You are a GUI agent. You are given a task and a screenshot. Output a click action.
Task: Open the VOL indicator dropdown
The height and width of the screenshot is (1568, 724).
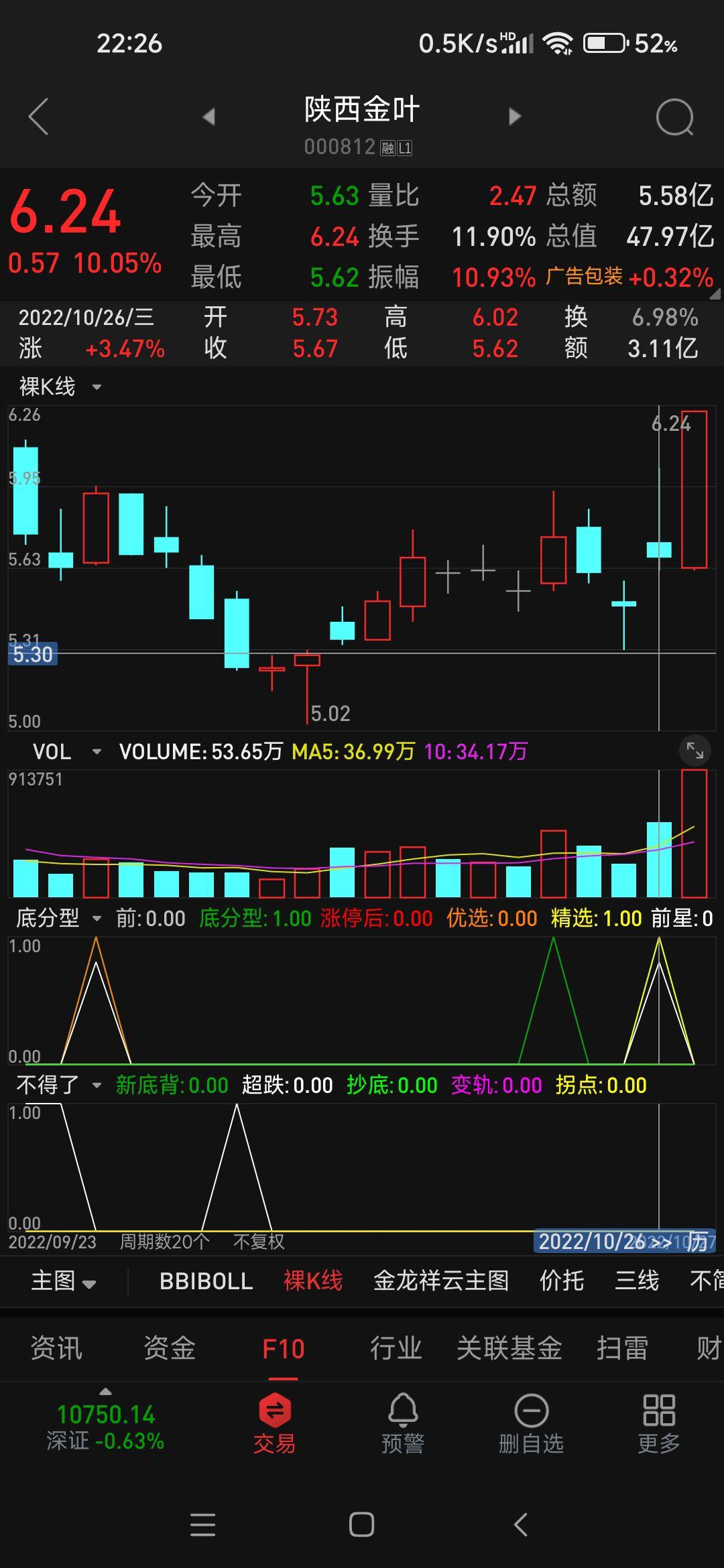(66, 752)
